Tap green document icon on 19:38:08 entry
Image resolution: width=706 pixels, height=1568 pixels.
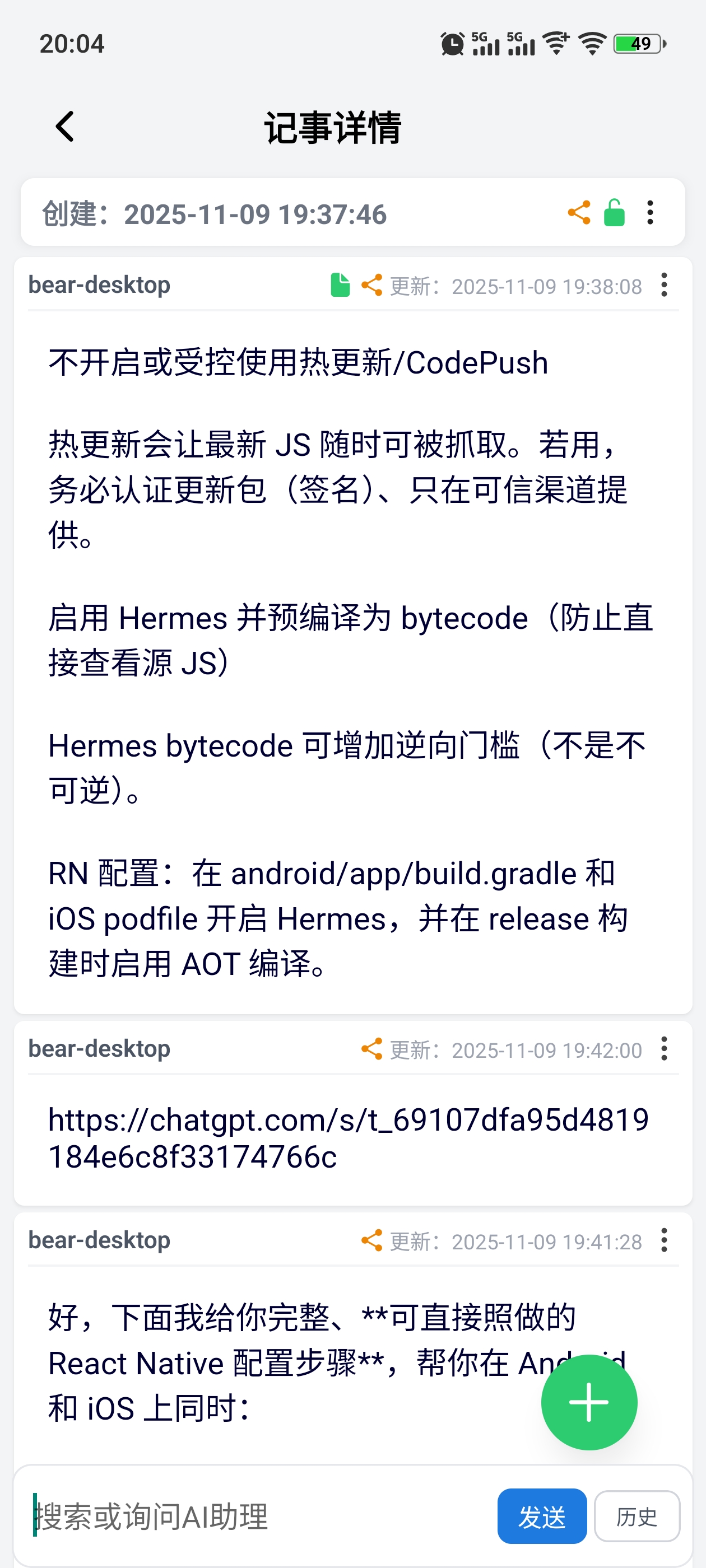tap(340, 285)
